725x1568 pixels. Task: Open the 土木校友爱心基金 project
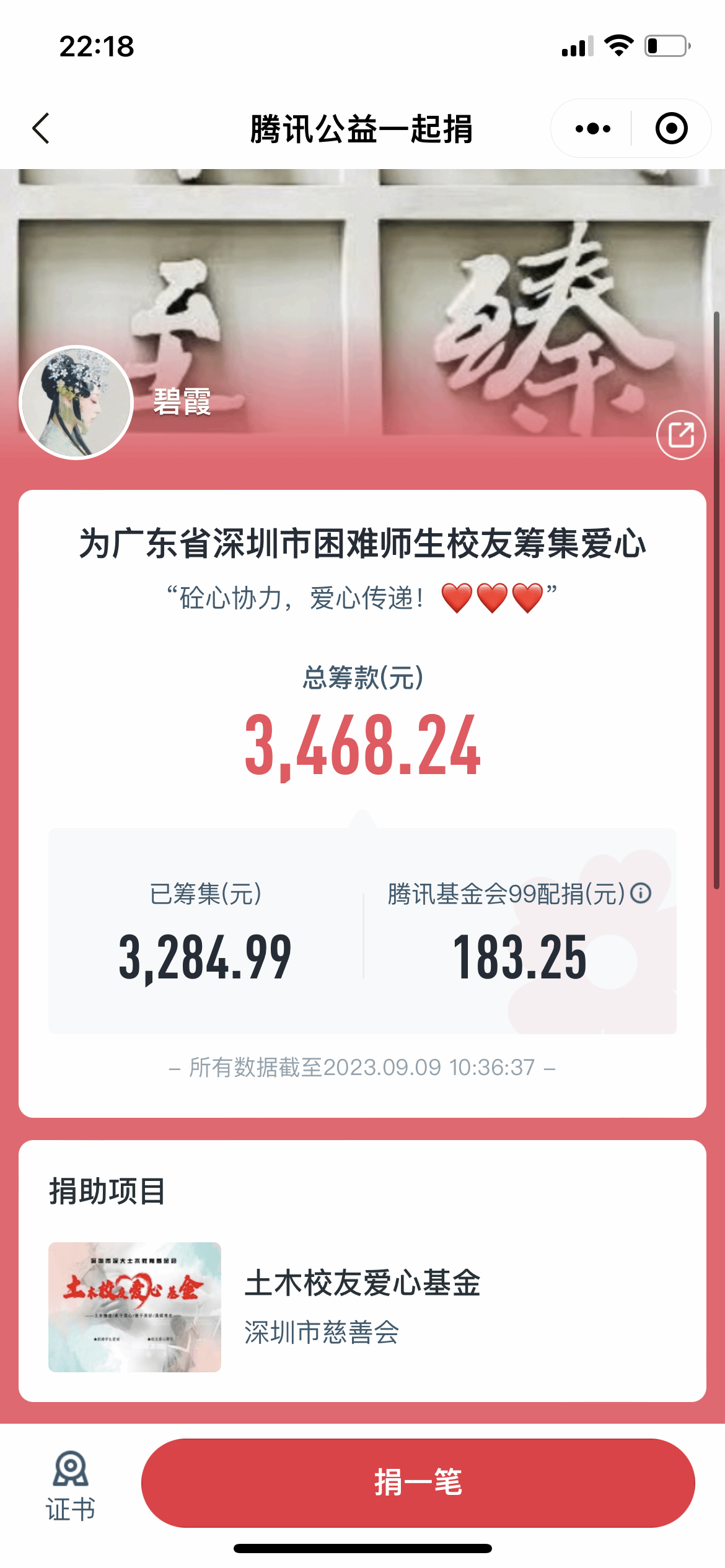tap(362, 1307)
